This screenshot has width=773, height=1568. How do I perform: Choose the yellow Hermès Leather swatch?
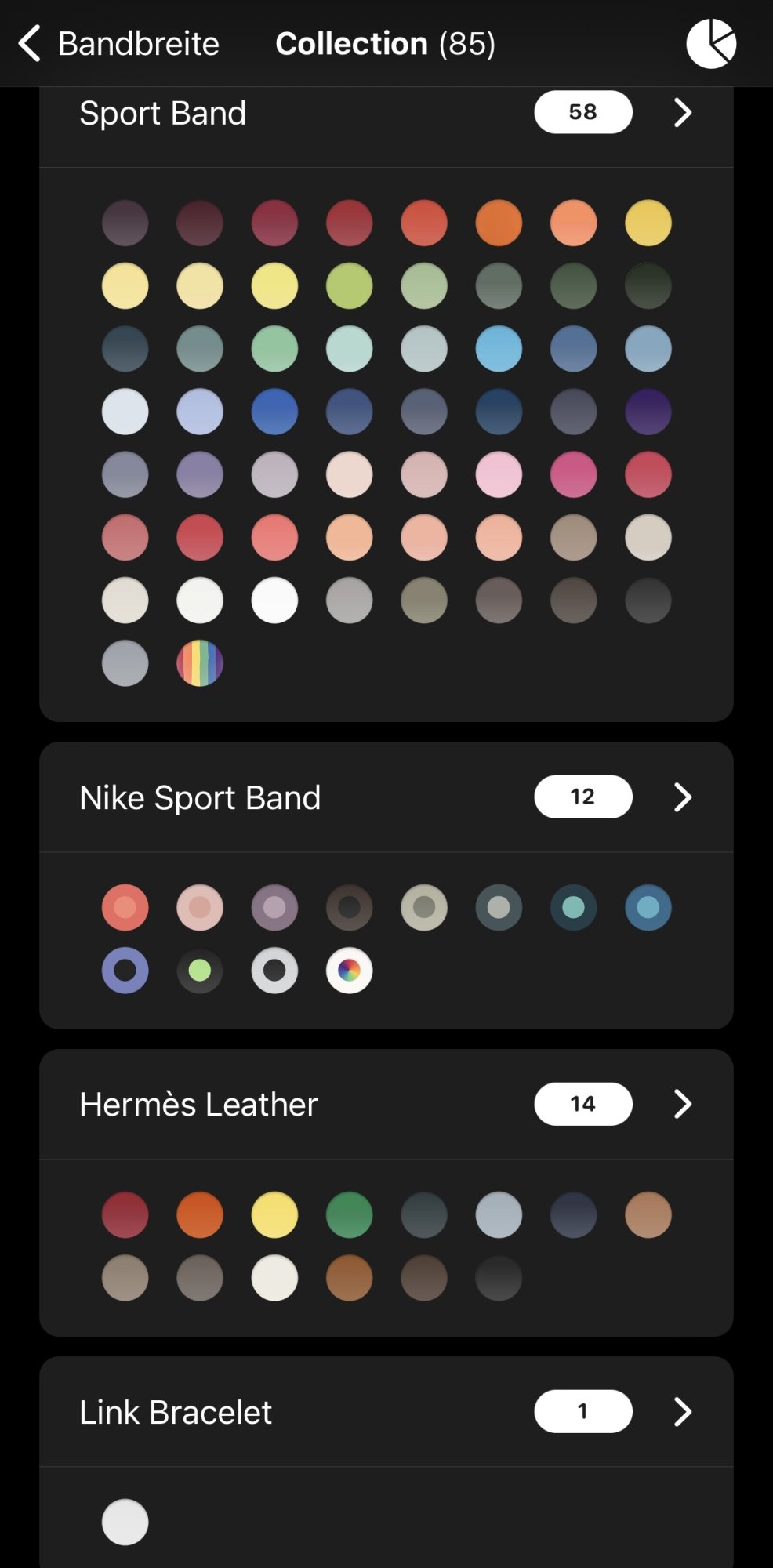coord(274,1215)
